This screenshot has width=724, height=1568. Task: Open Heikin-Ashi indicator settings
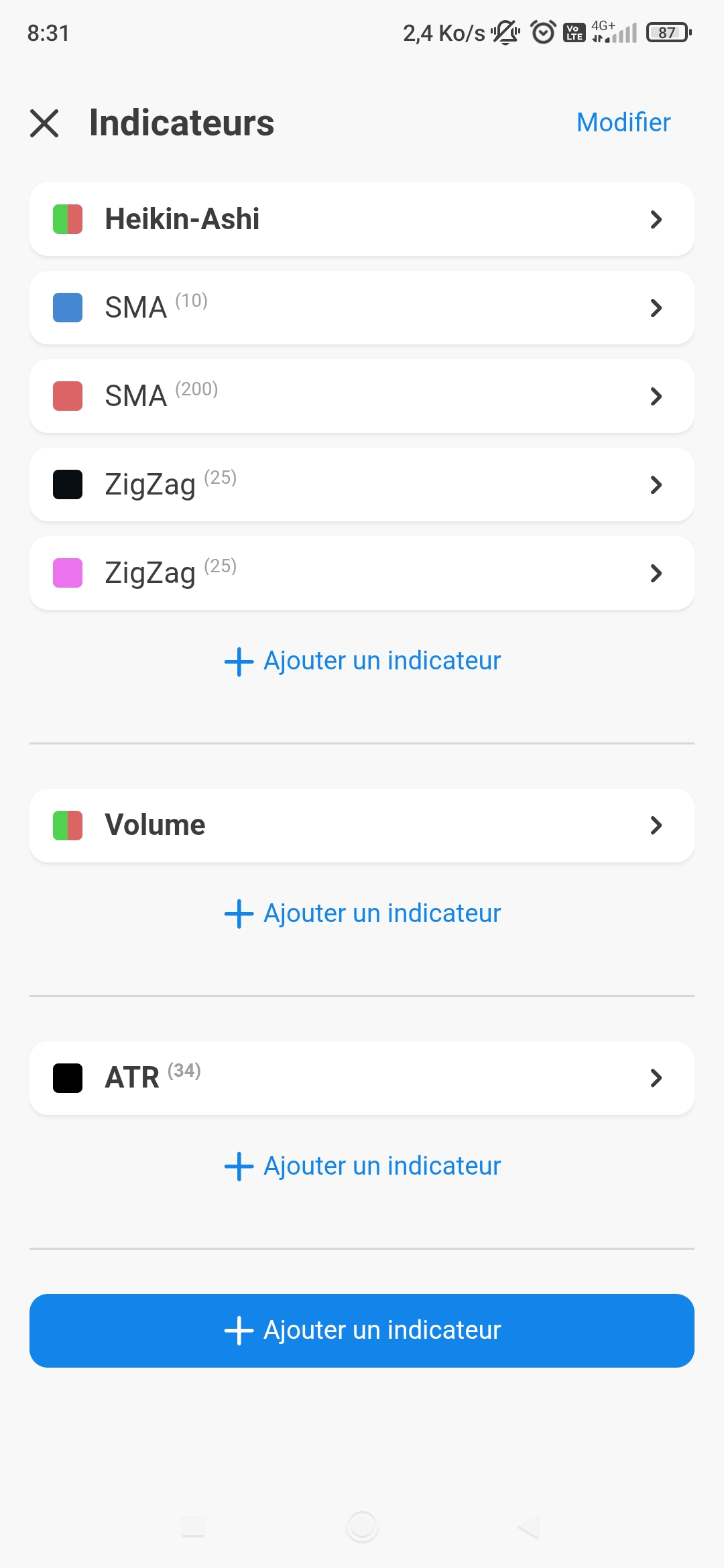(362, 219)
